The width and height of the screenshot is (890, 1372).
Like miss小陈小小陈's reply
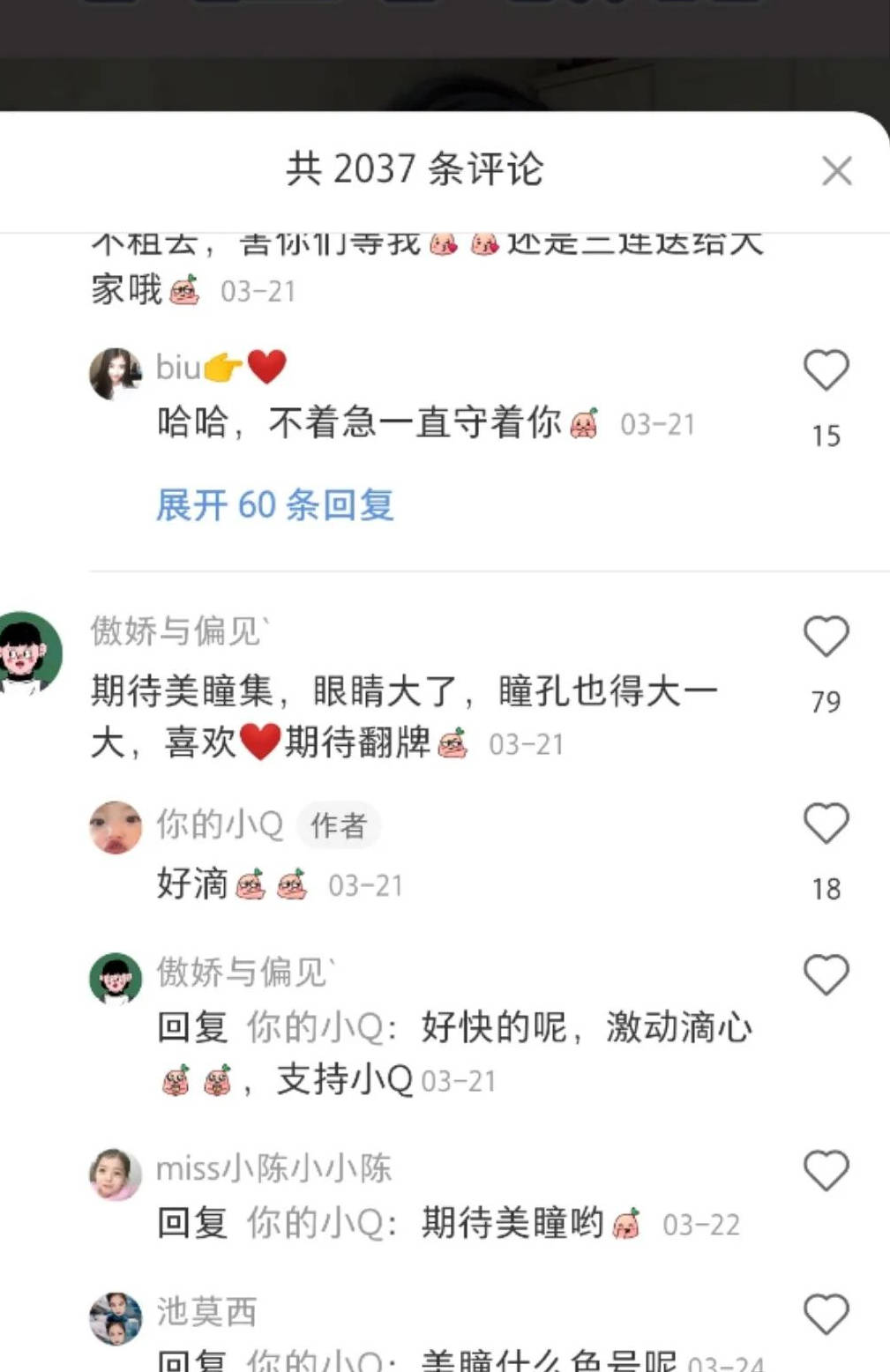(826, 1171)
